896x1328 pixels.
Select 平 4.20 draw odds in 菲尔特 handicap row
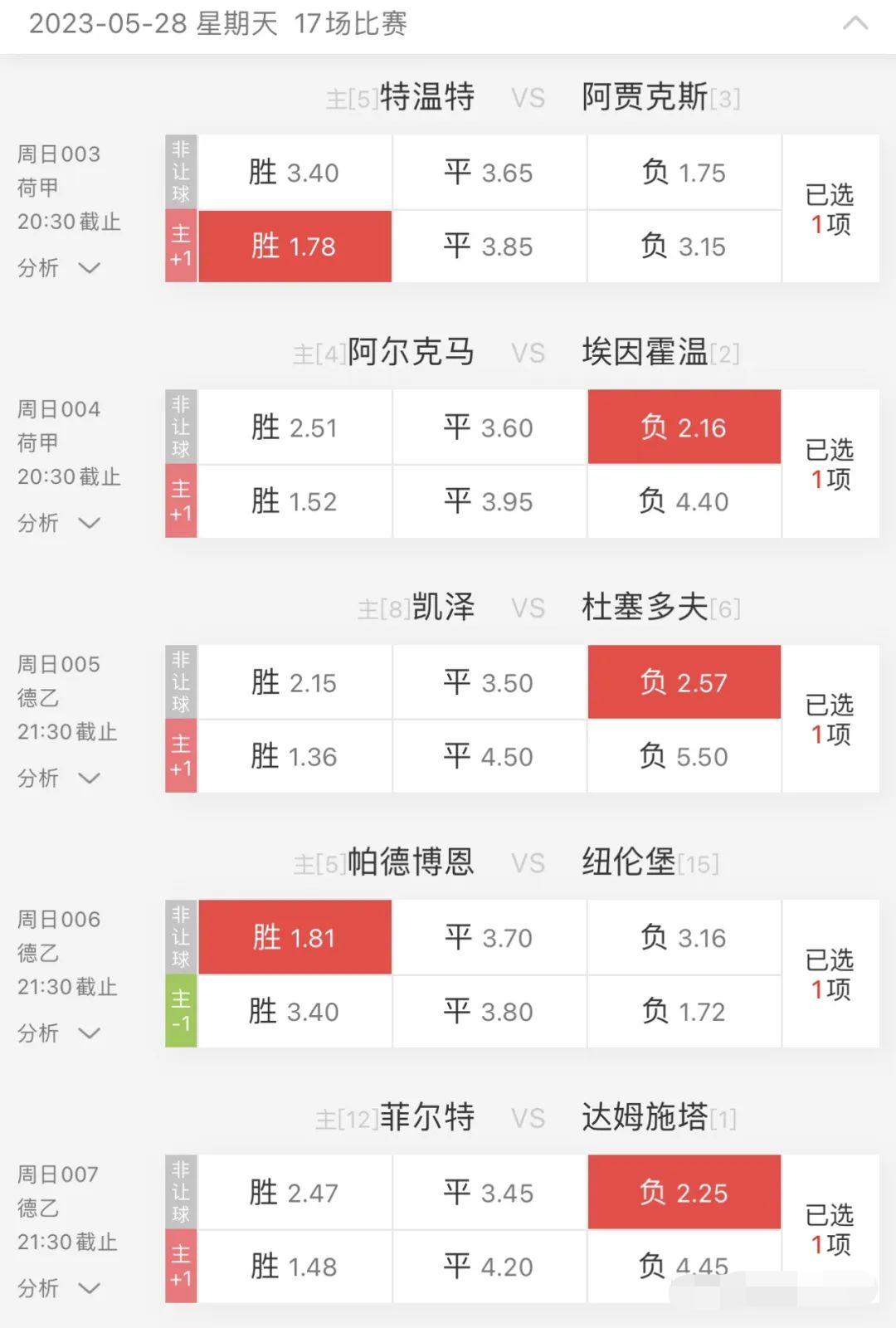pyautogui.click(x=489, y=1267)
